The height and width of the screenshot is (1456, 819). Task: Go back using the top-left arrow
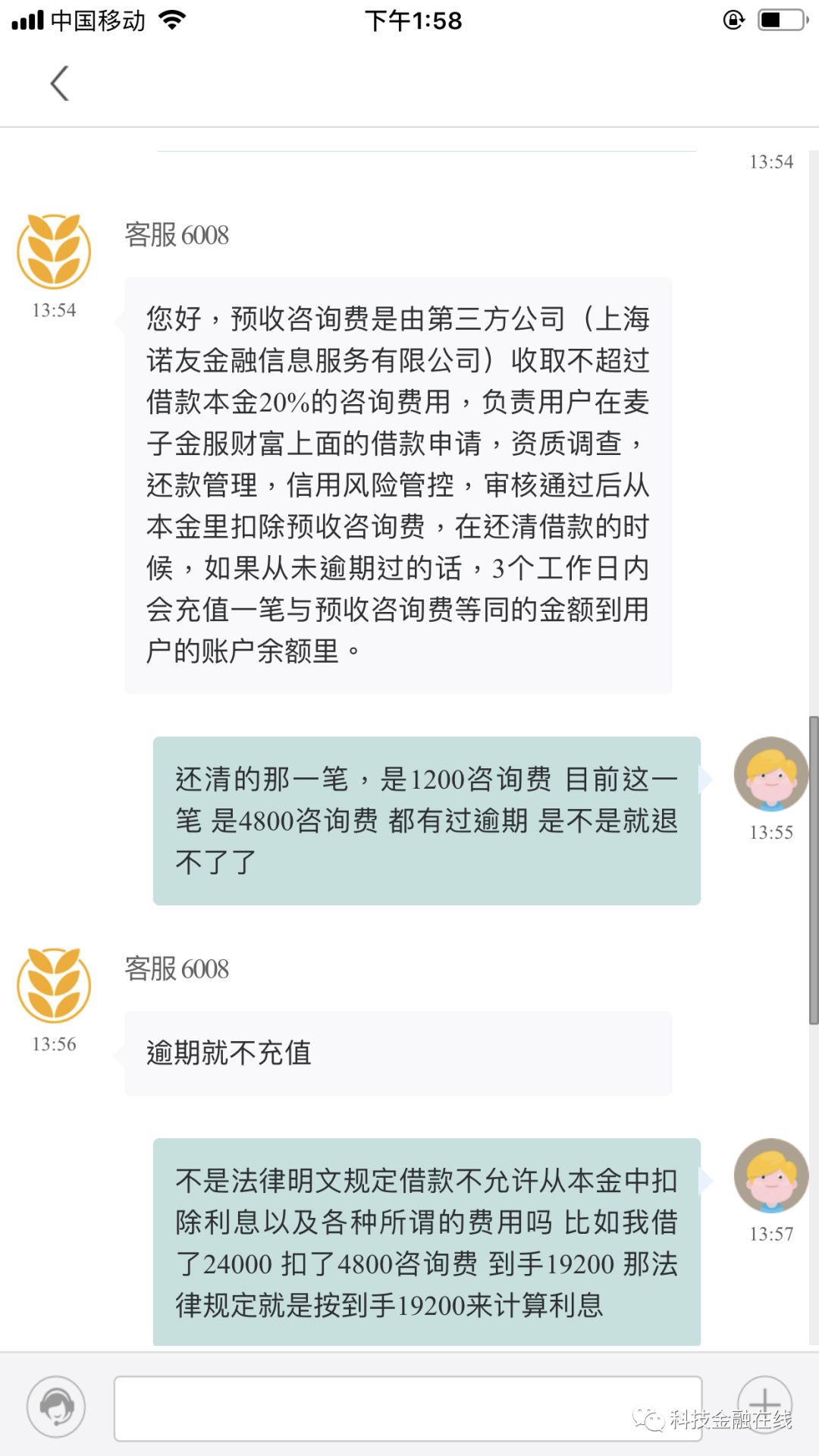point(59,83)
